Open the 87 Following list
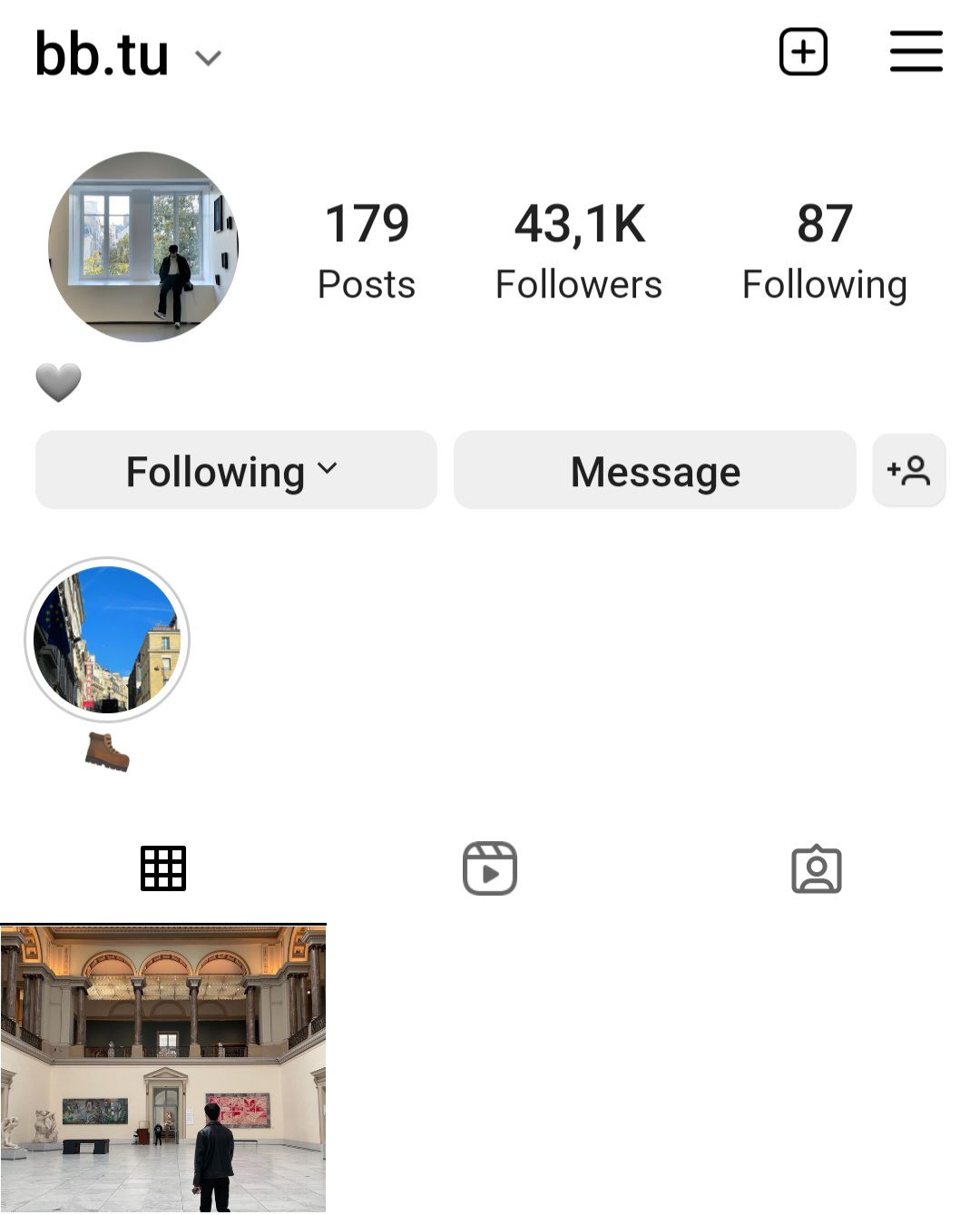980x1215 pixels. click(x=824, y=251)
